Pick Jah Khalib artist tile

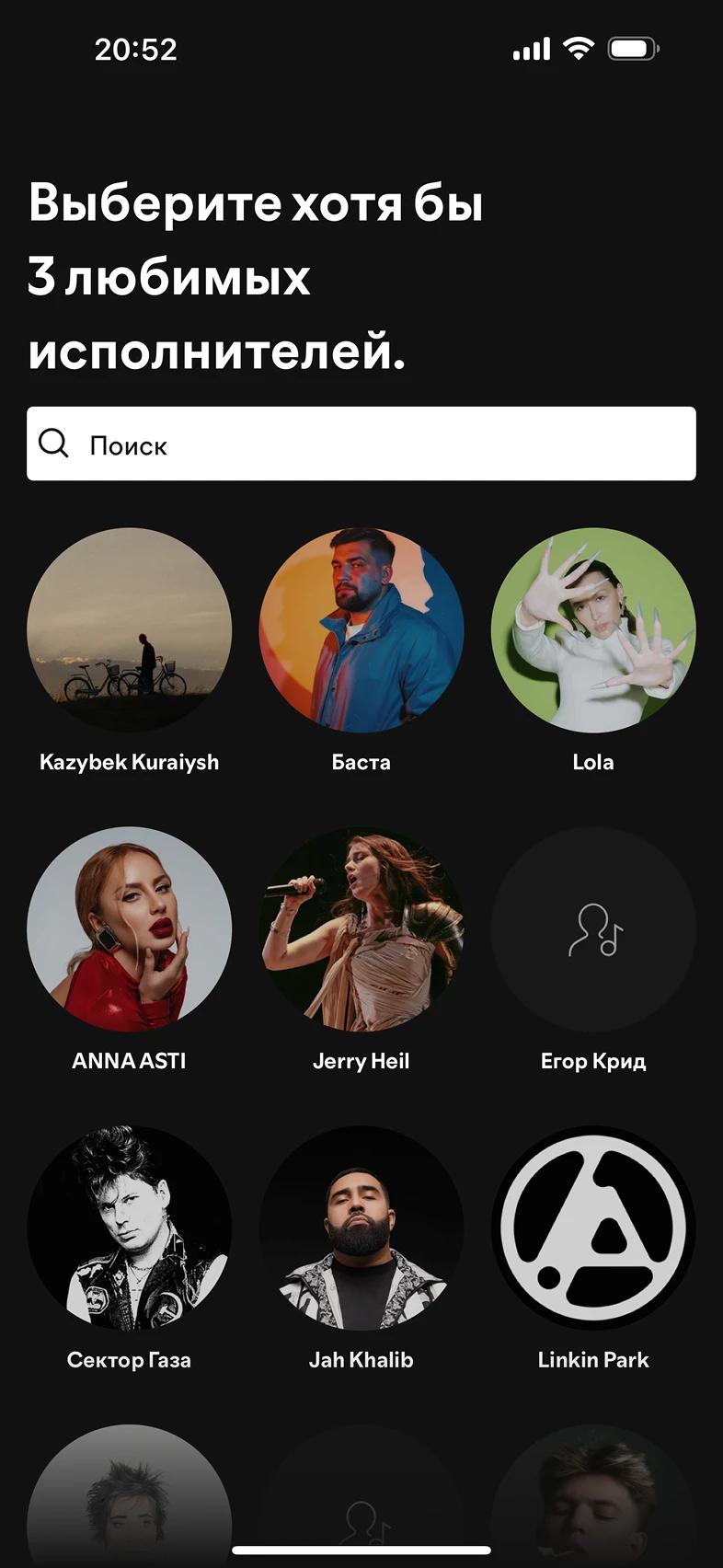[x=361, y=1228]
